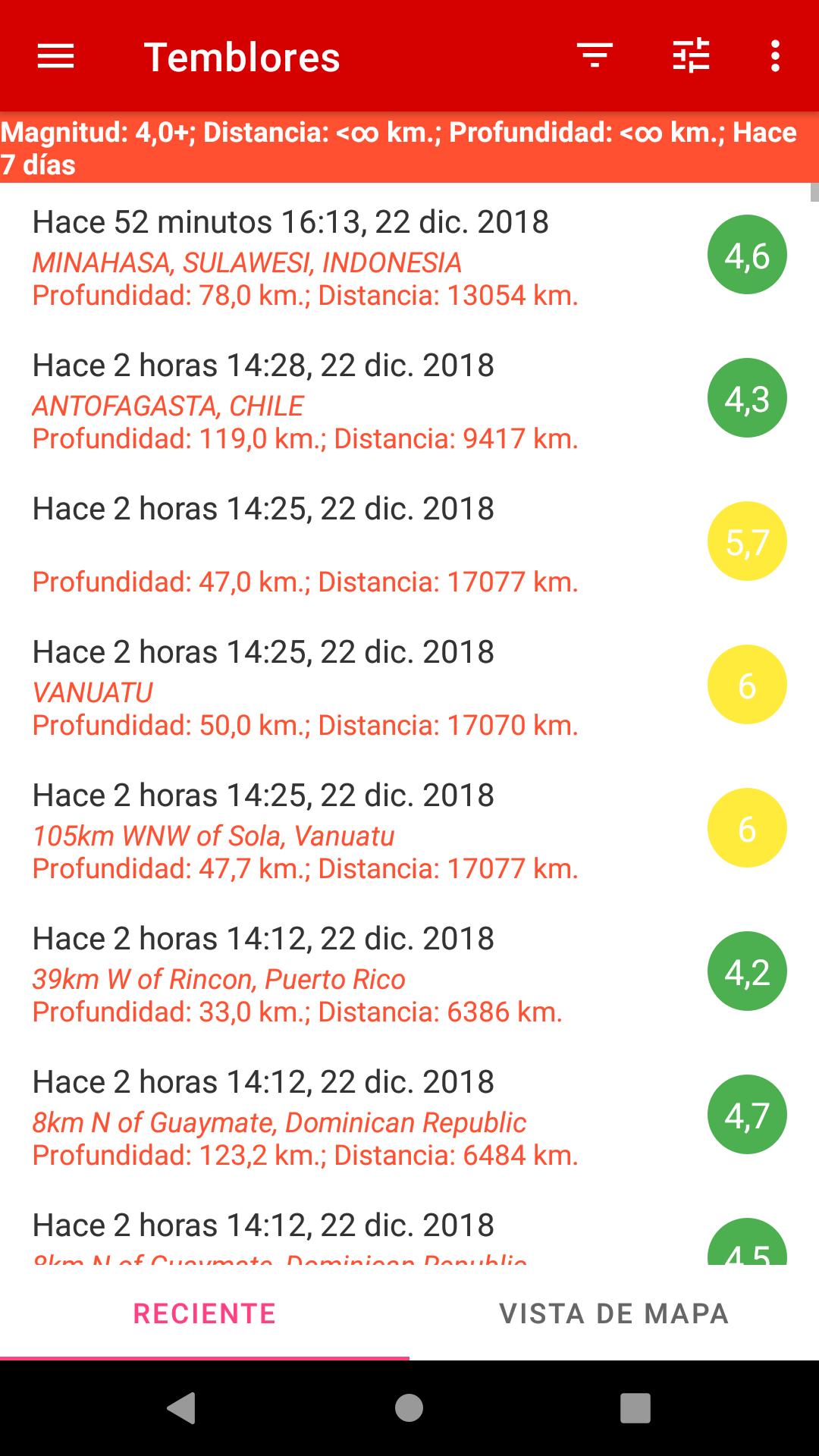Image resolution: width=819 pixels, height=1456 pixels.
Task: Open the filter sliders settings
Action: point(691,56)
